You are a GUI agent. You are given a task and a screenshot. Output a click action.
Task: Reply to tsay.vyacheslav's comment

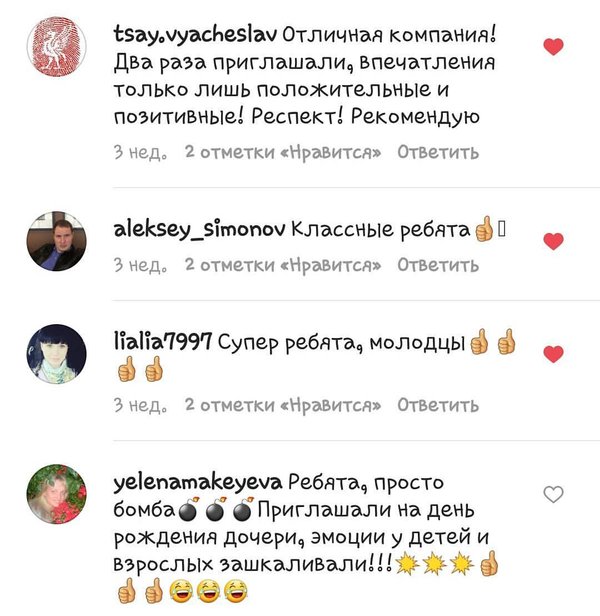point(437,152)
